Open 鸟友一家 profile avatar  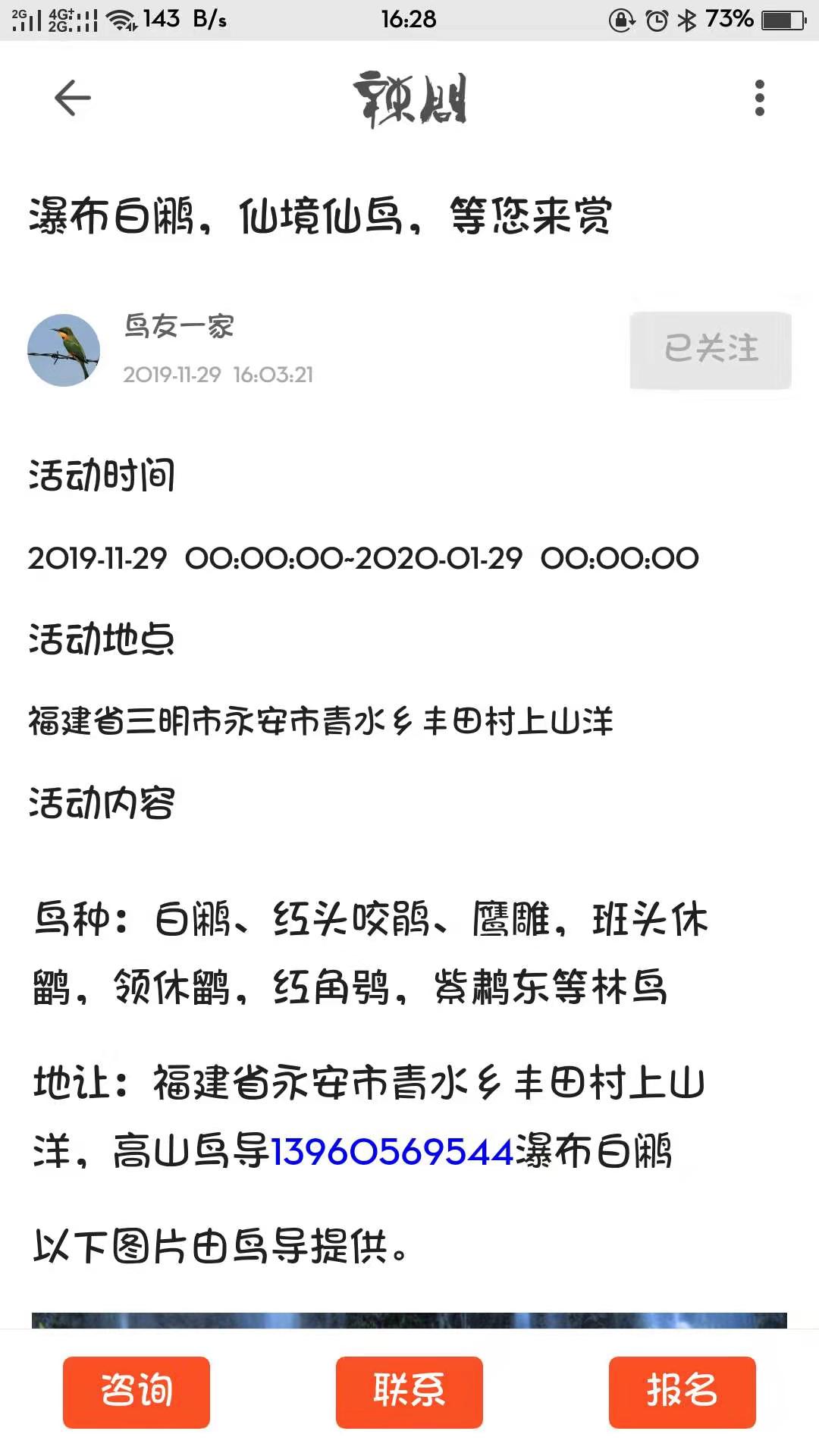click(64, 350)
